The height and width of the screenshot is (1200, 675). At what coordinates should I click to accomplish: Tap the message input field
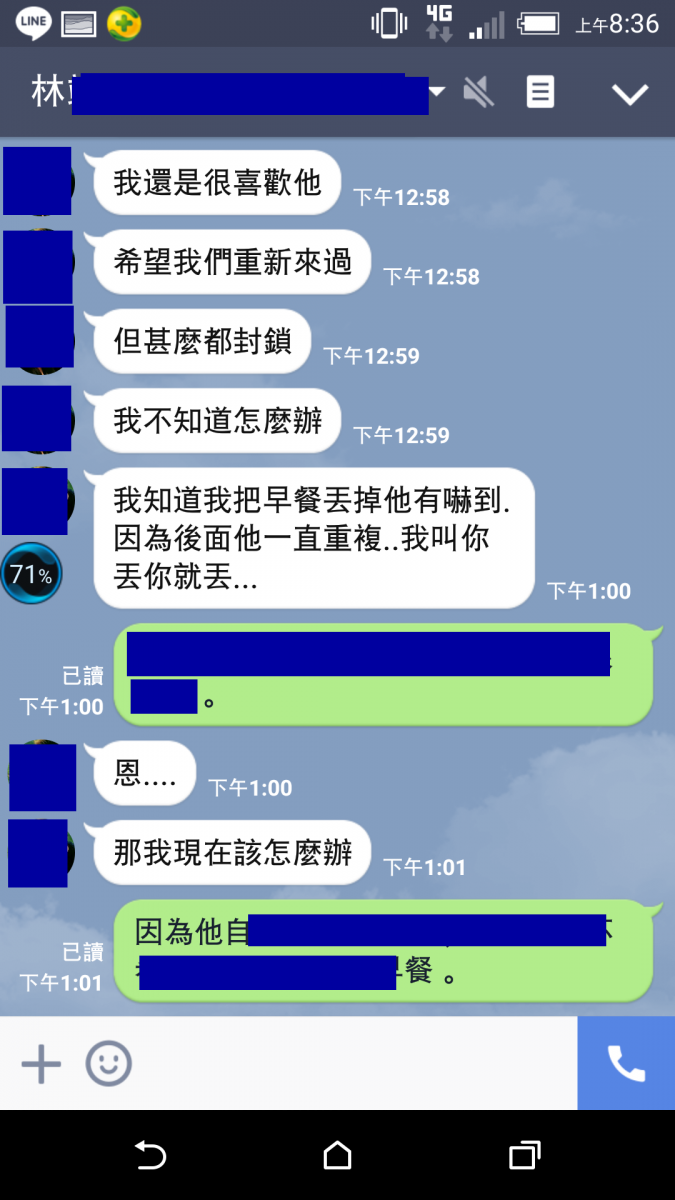(350, 1064)
